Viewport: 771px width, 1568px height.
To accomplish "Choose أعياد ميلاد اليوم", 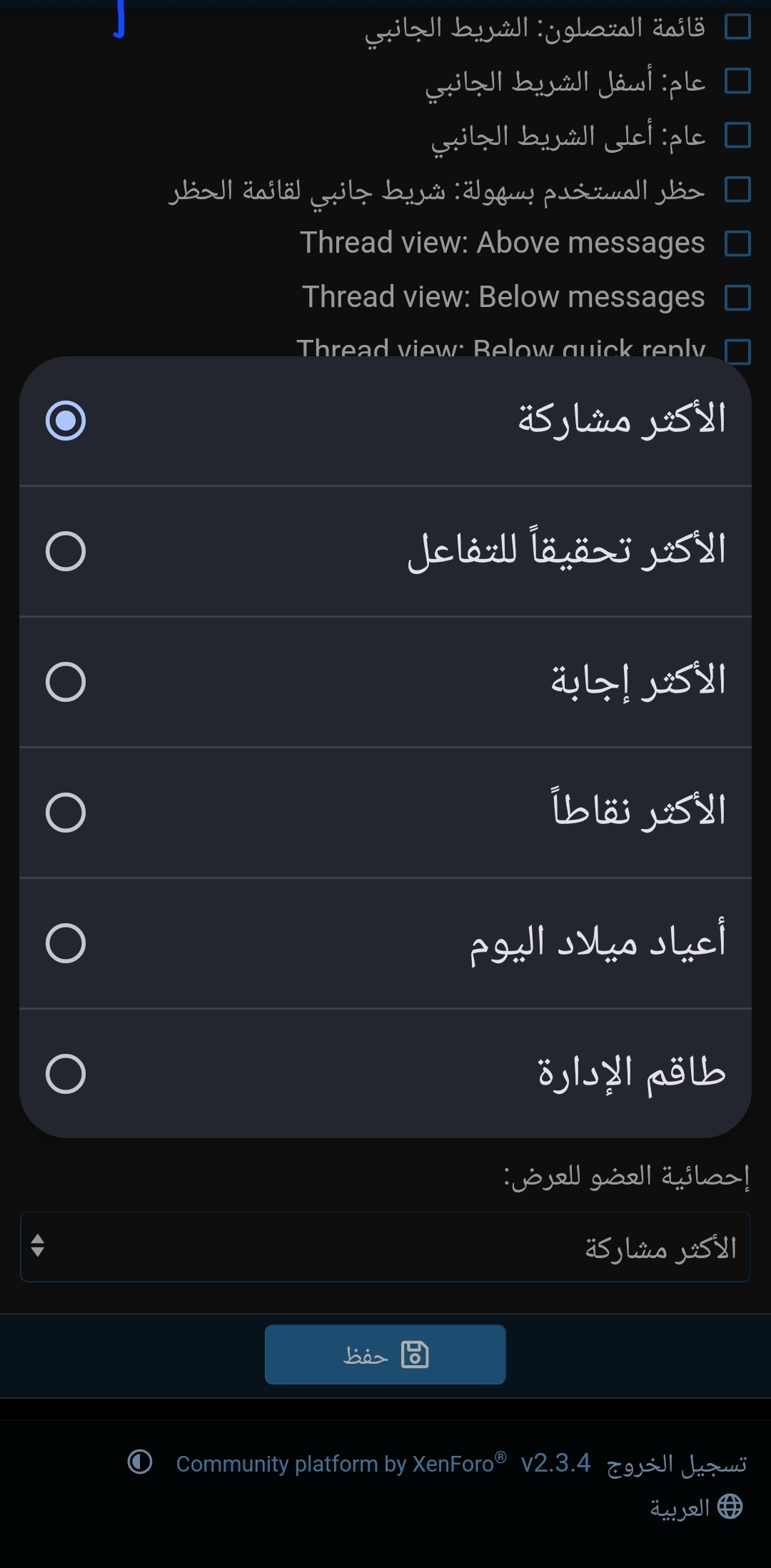I will tap(385, 943).
